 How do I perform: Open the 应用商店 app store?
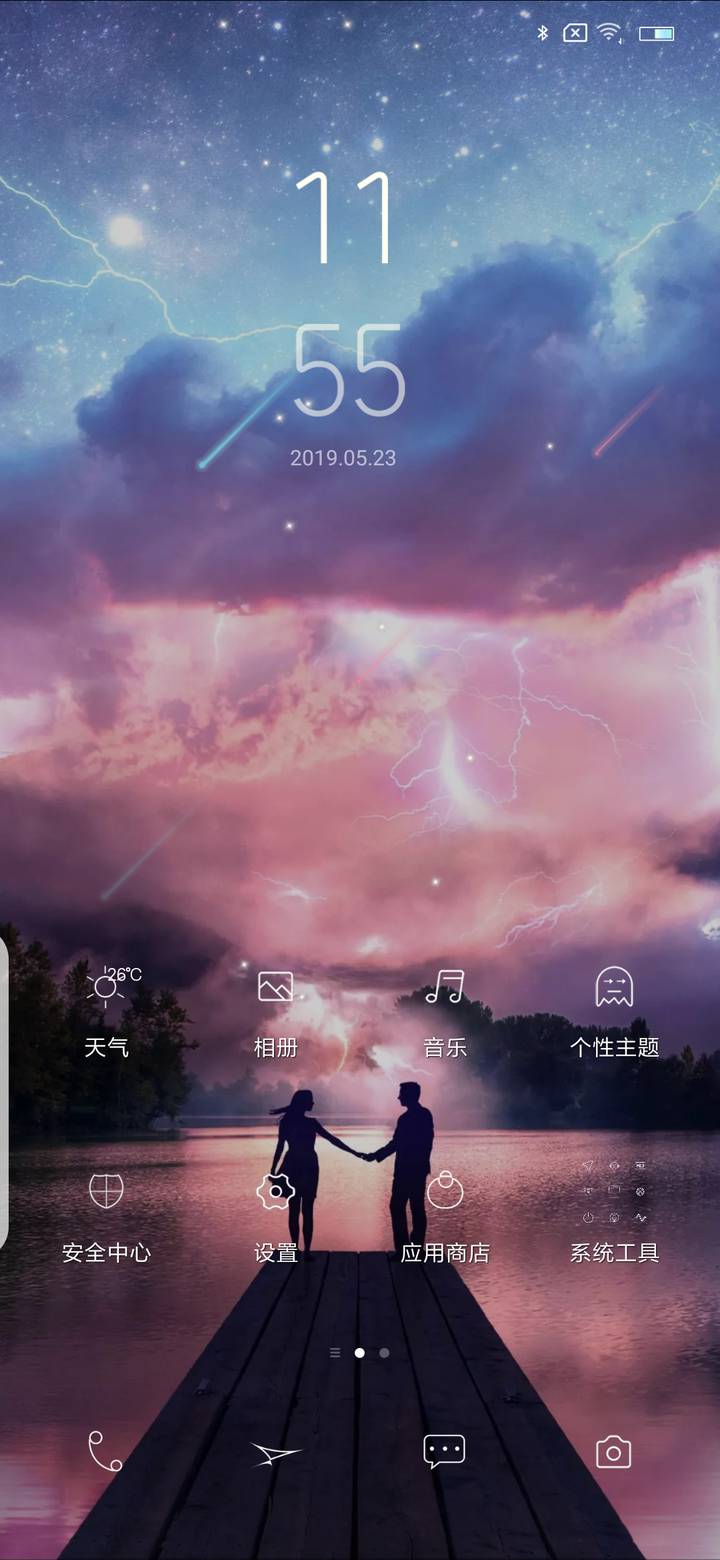click(443, 1190)
